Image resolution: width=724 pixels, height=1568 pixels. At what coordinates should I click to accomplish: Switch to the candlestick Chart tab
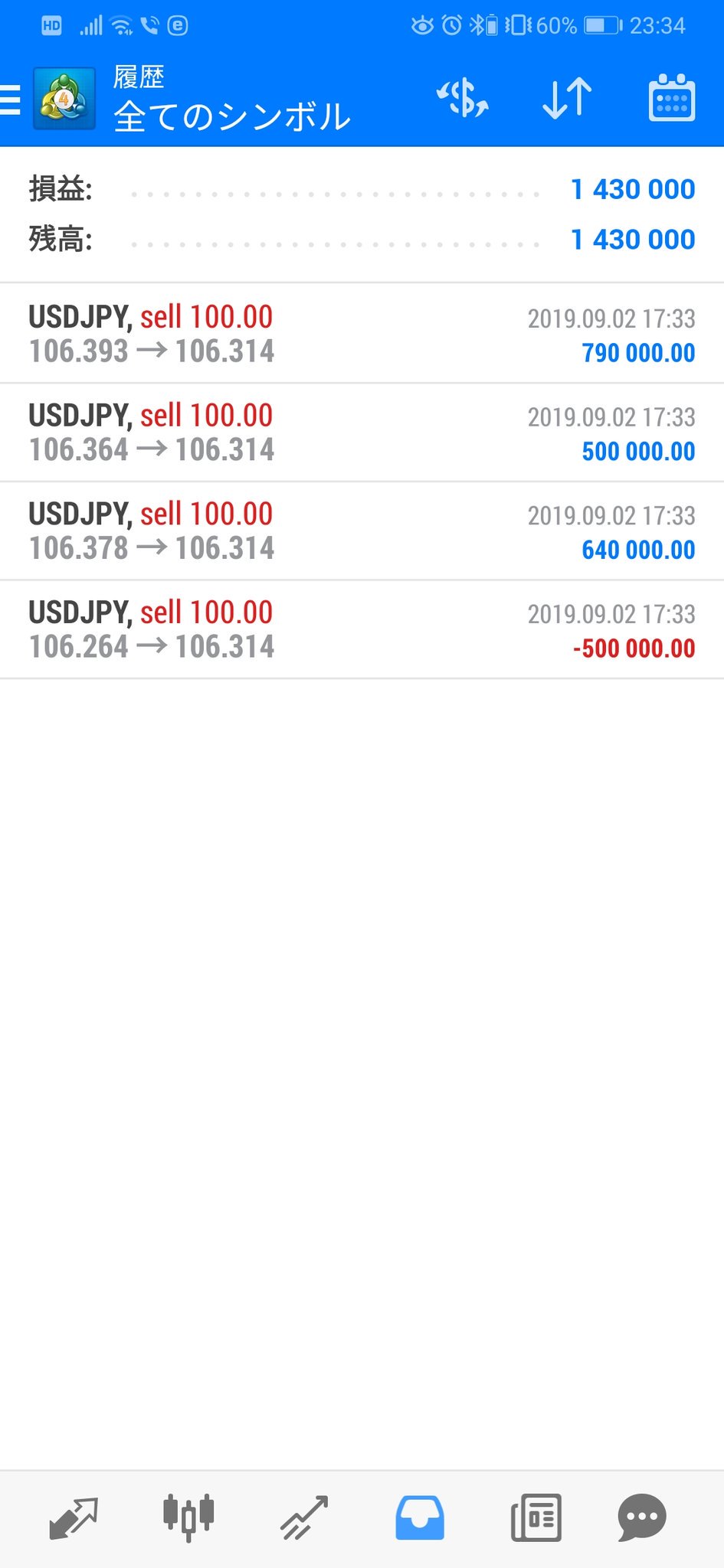(x=188, y=1517)
